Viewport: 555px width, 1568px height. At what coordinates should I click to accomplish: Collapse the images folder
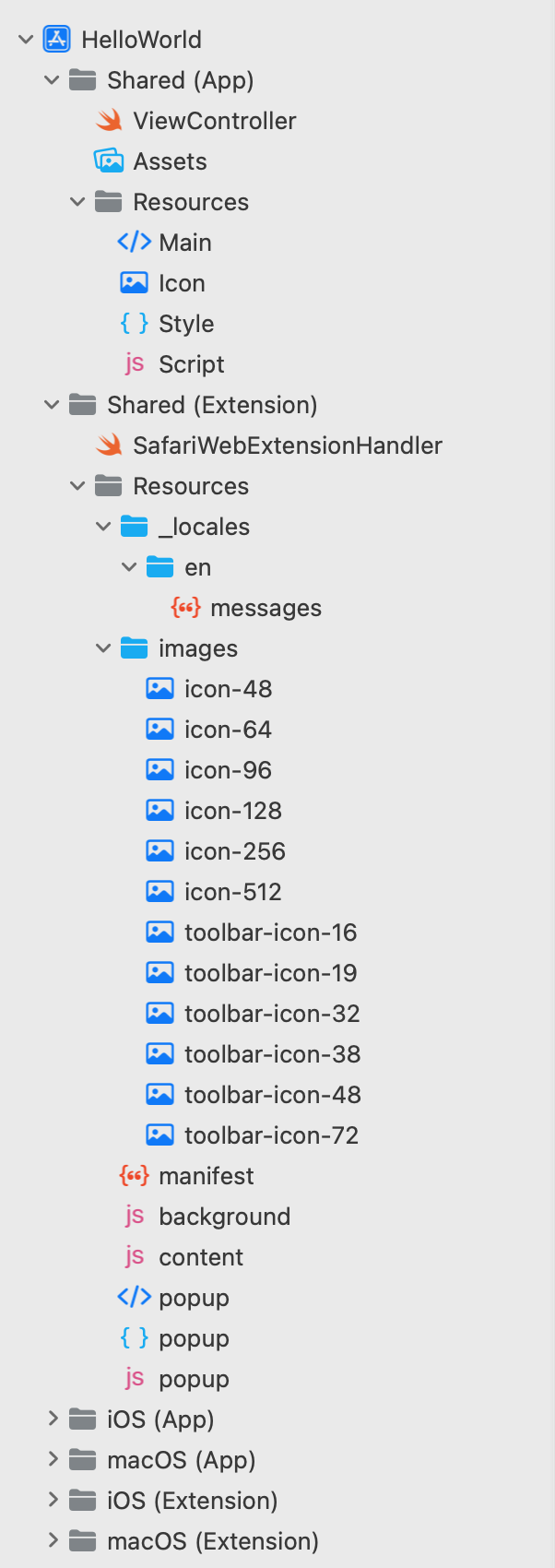click(x=103, y=648)
